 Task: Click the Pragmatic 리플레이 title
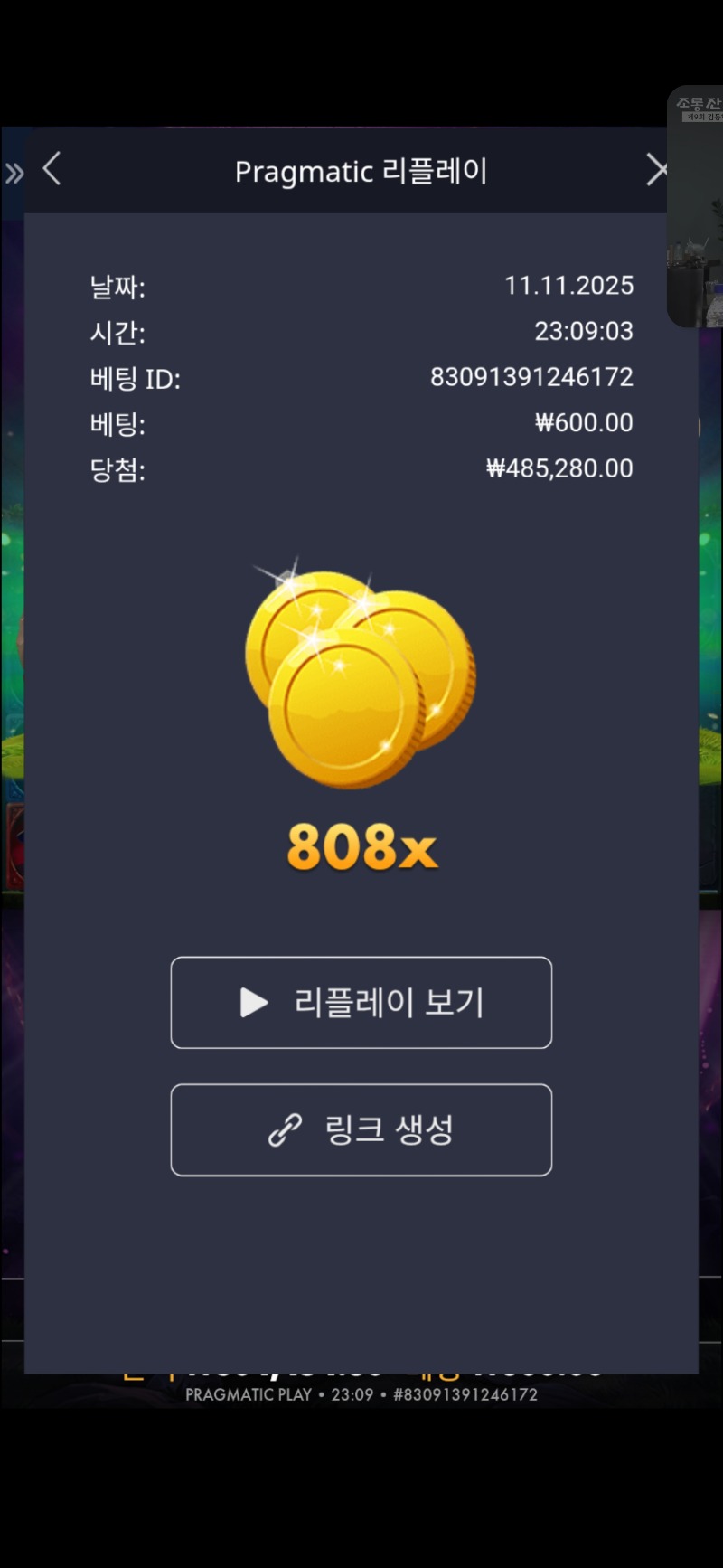(361, 172)
